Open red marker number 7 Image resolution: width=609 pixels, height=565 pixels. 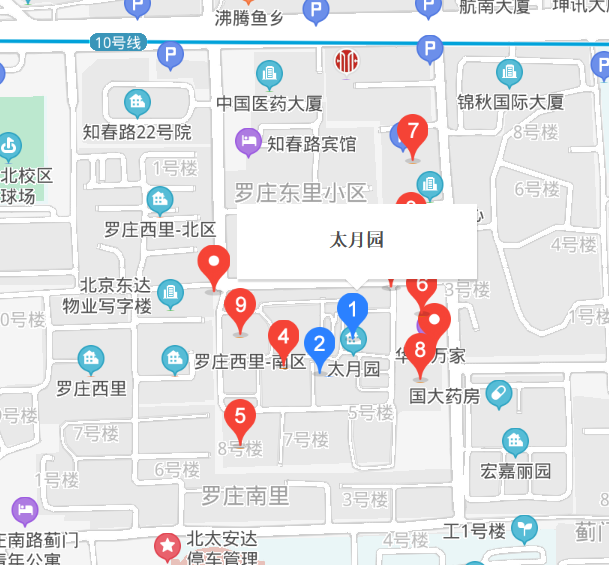click(412, 132)
